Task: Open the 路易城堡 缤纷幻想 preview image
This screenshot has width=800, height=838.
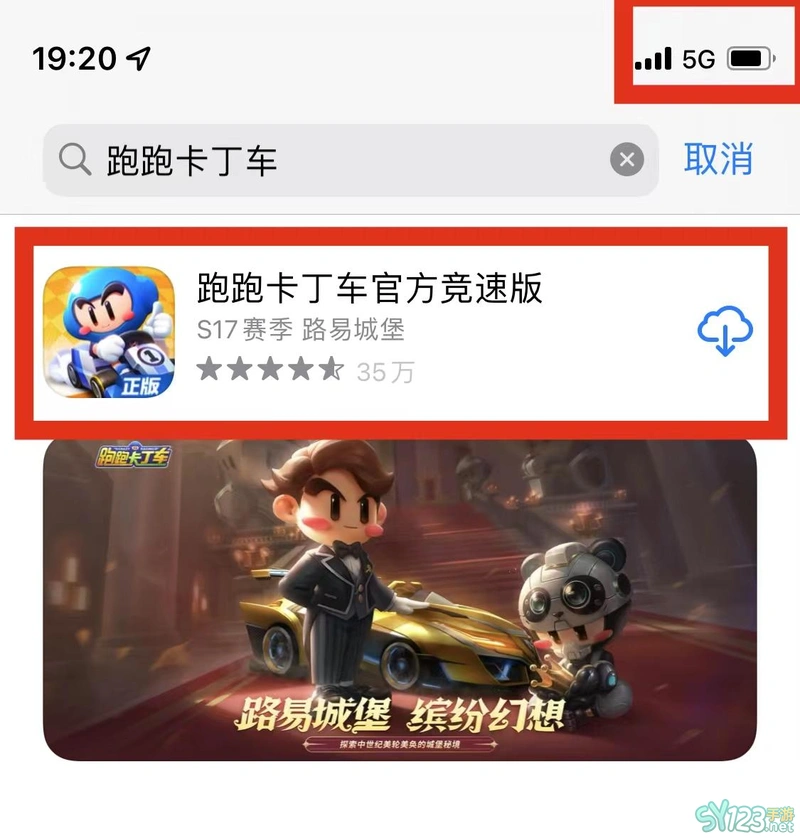Action: click(400, 600)
